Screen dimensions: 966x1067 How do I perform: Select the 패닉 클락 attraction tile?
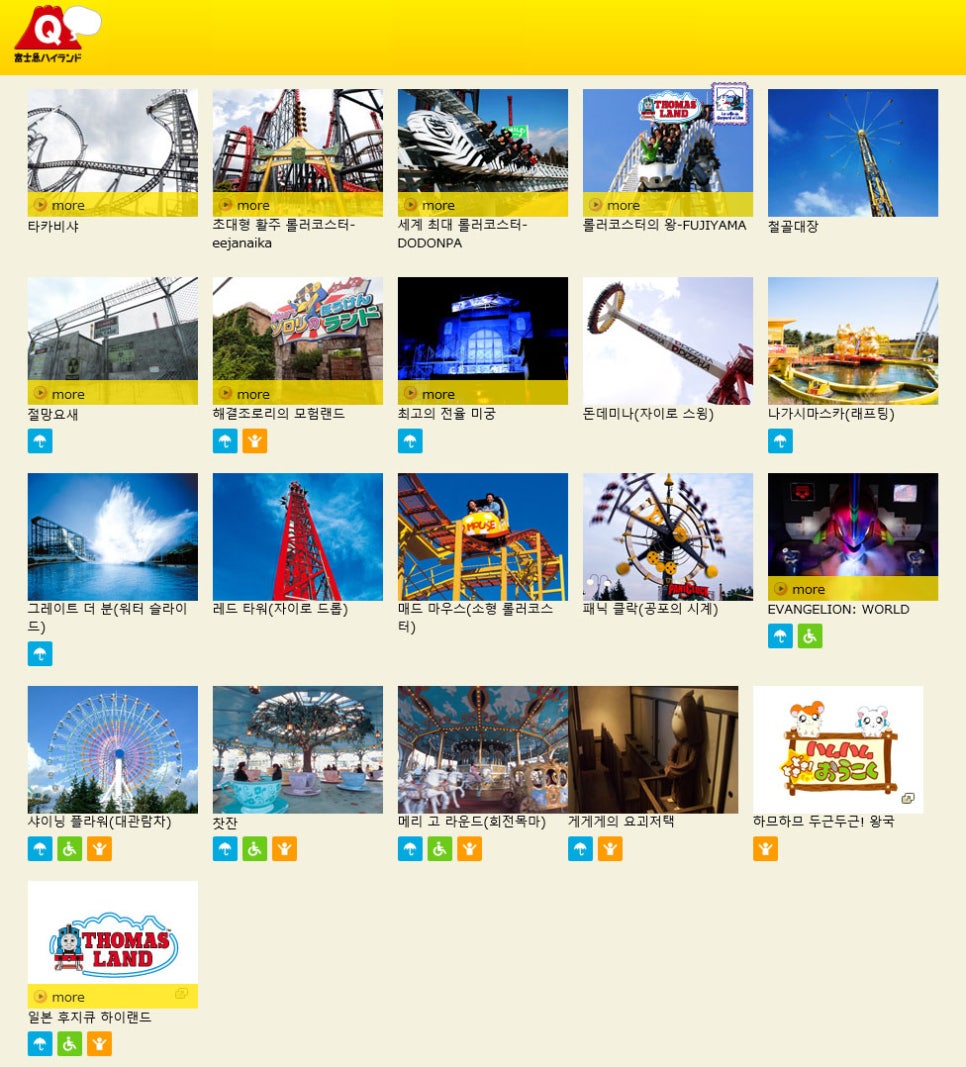667,536
